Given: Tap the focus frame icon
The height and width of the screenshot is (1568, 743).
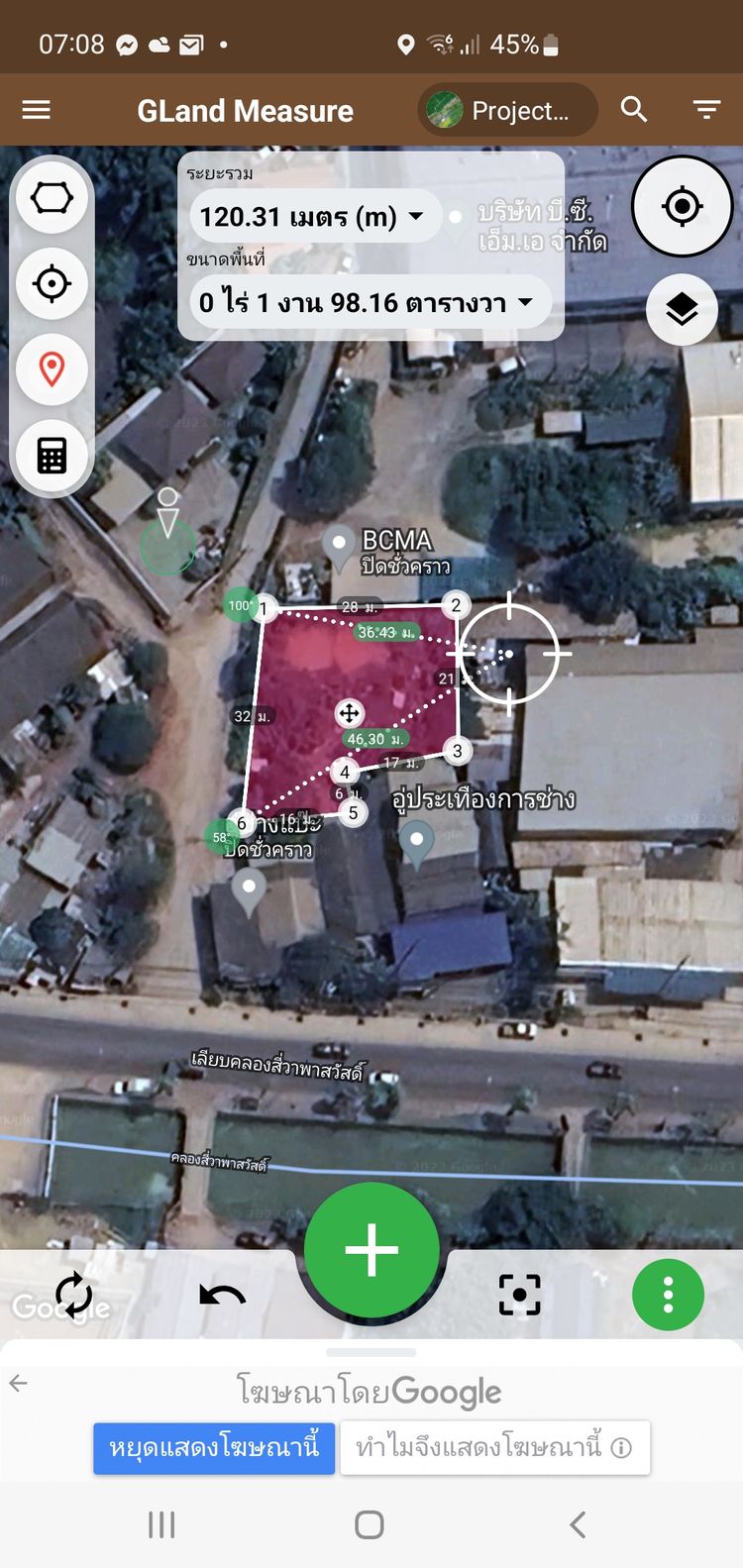Looking at the screenshot, I should pyautogui.click(x=519, y=1295).
